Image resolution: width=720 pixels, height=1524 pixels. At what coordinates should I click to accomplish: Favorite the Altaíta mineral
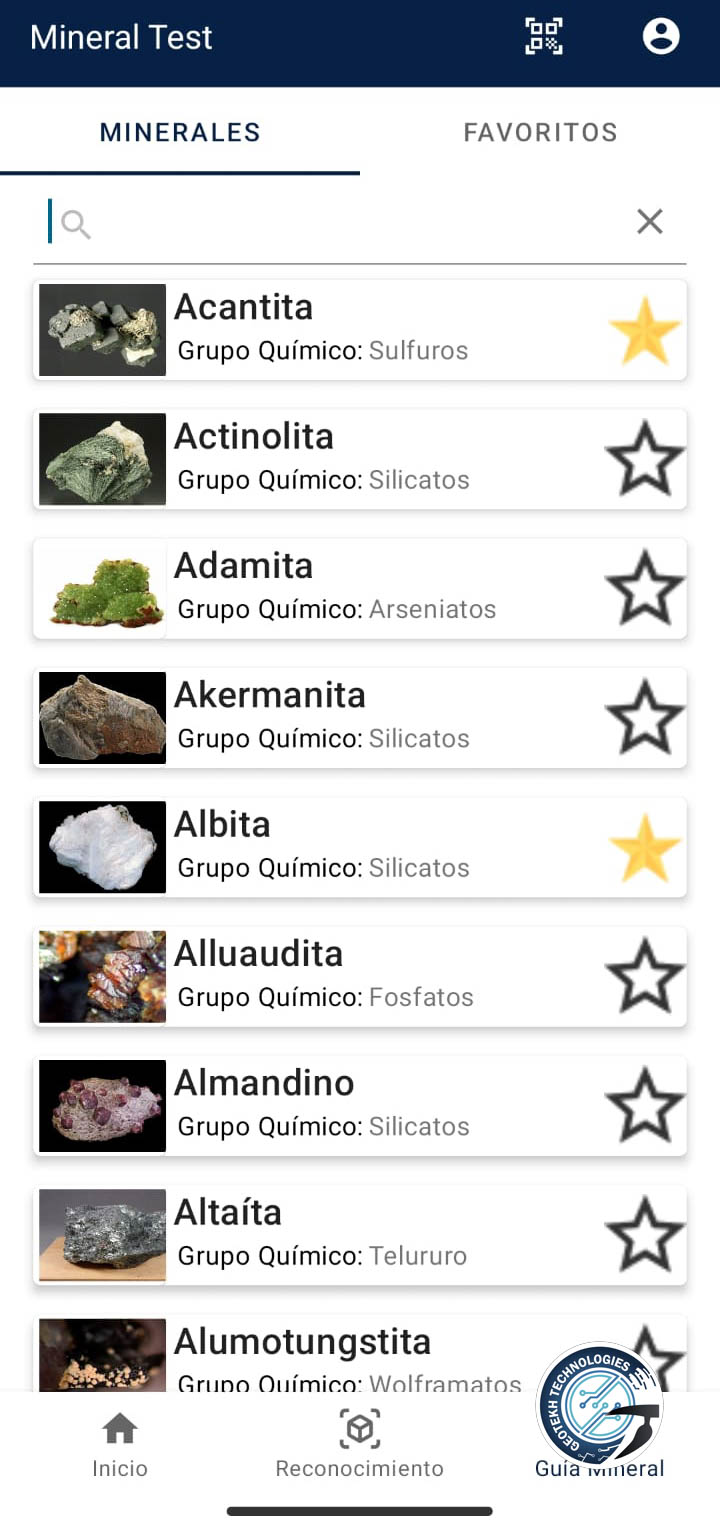645,1235
